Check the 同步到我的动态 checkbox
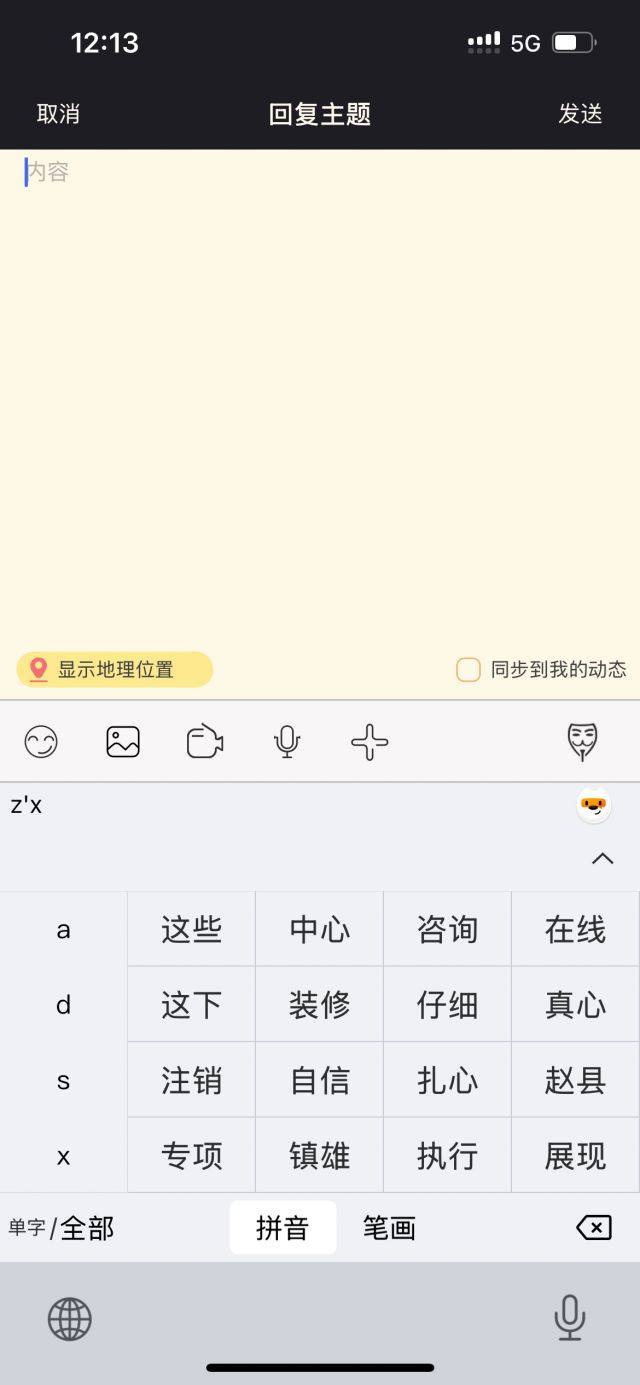The image size is (640, 1385). point(468,670)
